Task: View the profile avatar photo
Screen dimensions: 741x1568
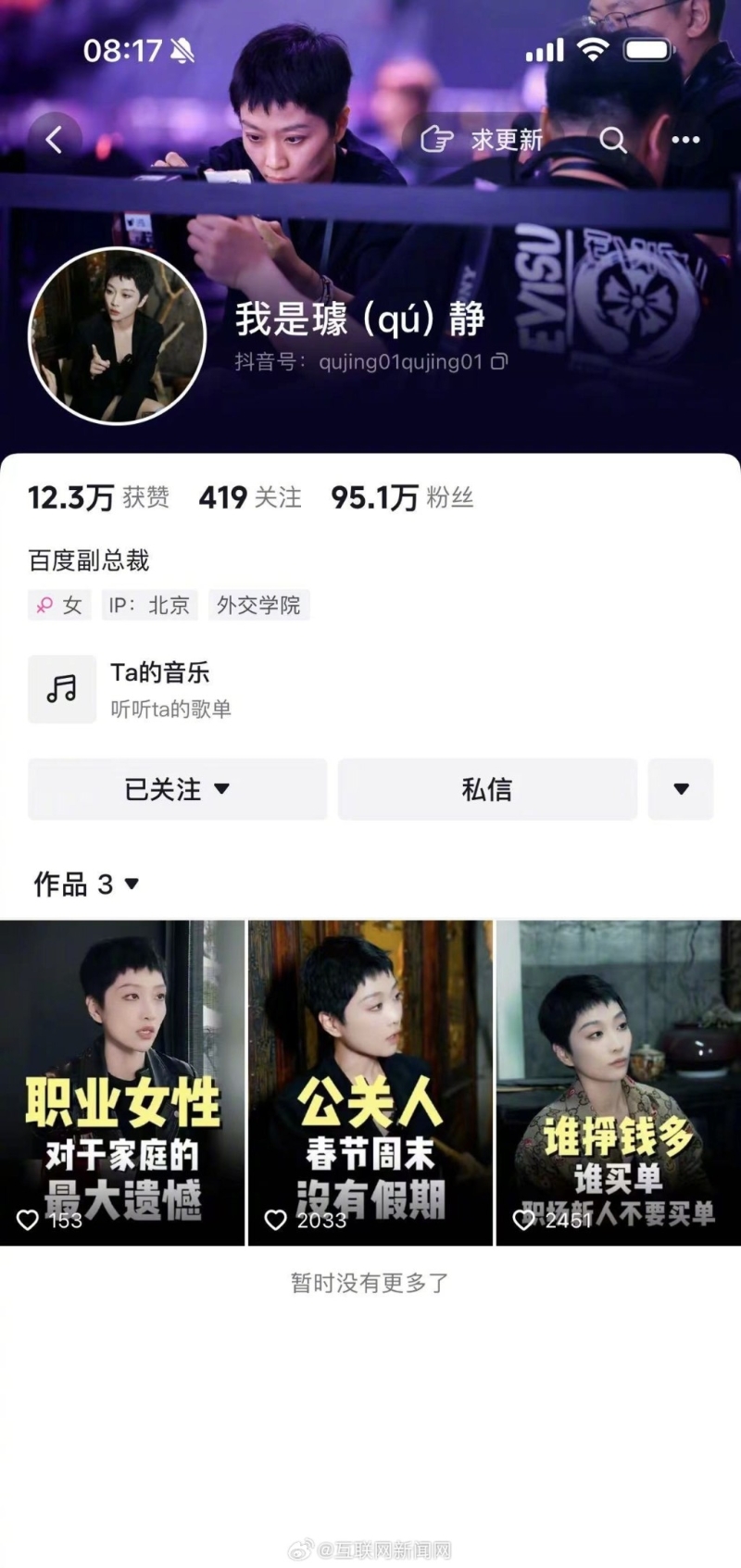Action: (x=117, y=336)
